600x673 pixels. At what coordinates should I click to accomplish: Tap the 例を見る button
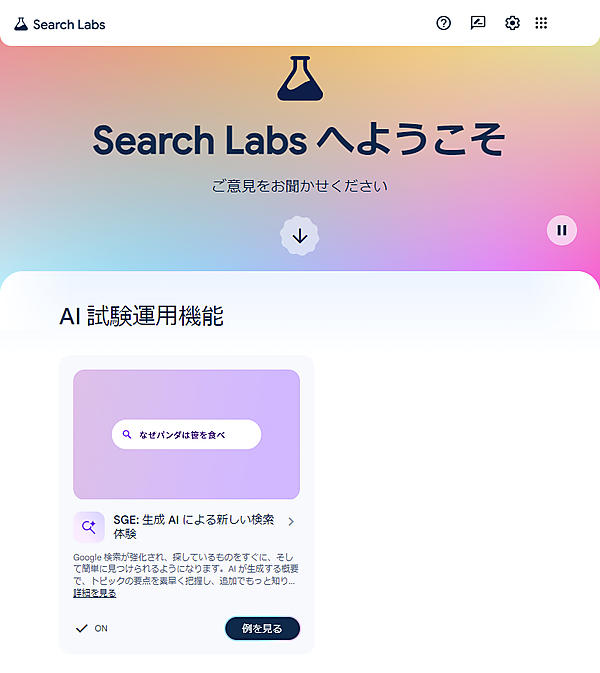[262, 628]
